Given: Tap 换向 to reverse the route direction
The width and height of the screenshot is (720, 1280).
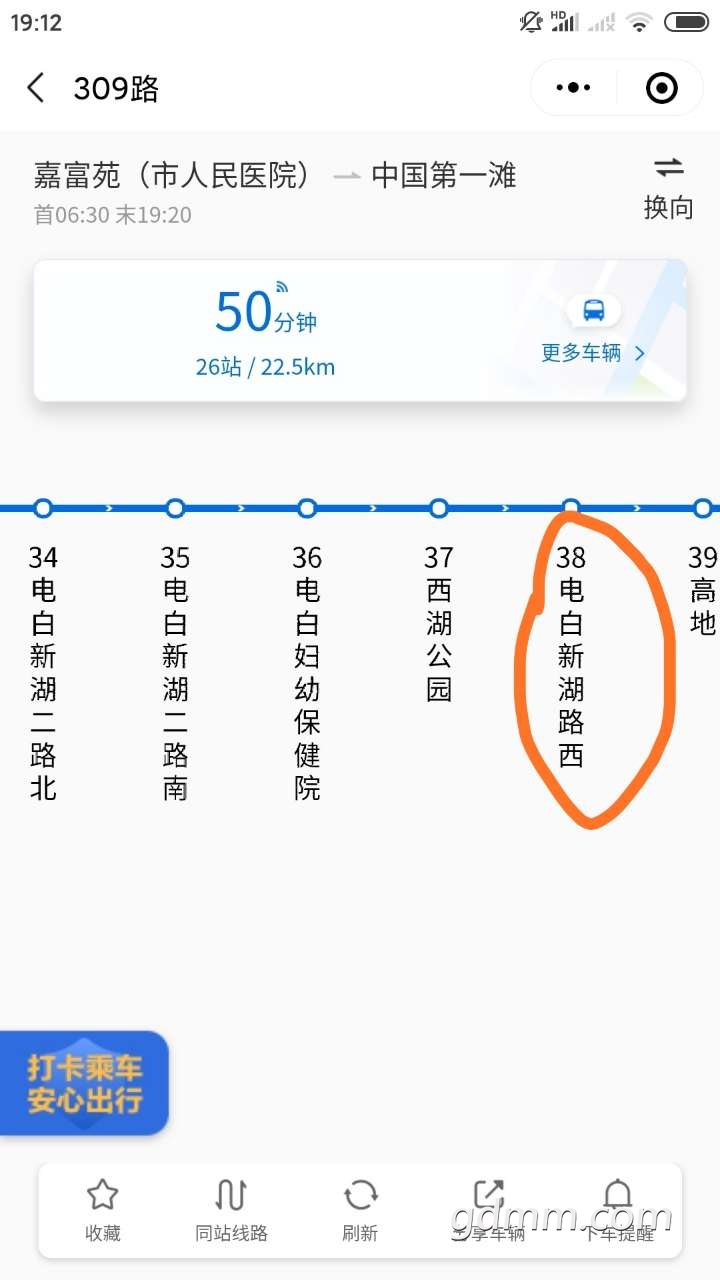Looking at the screenshot, I should (668, 188).
